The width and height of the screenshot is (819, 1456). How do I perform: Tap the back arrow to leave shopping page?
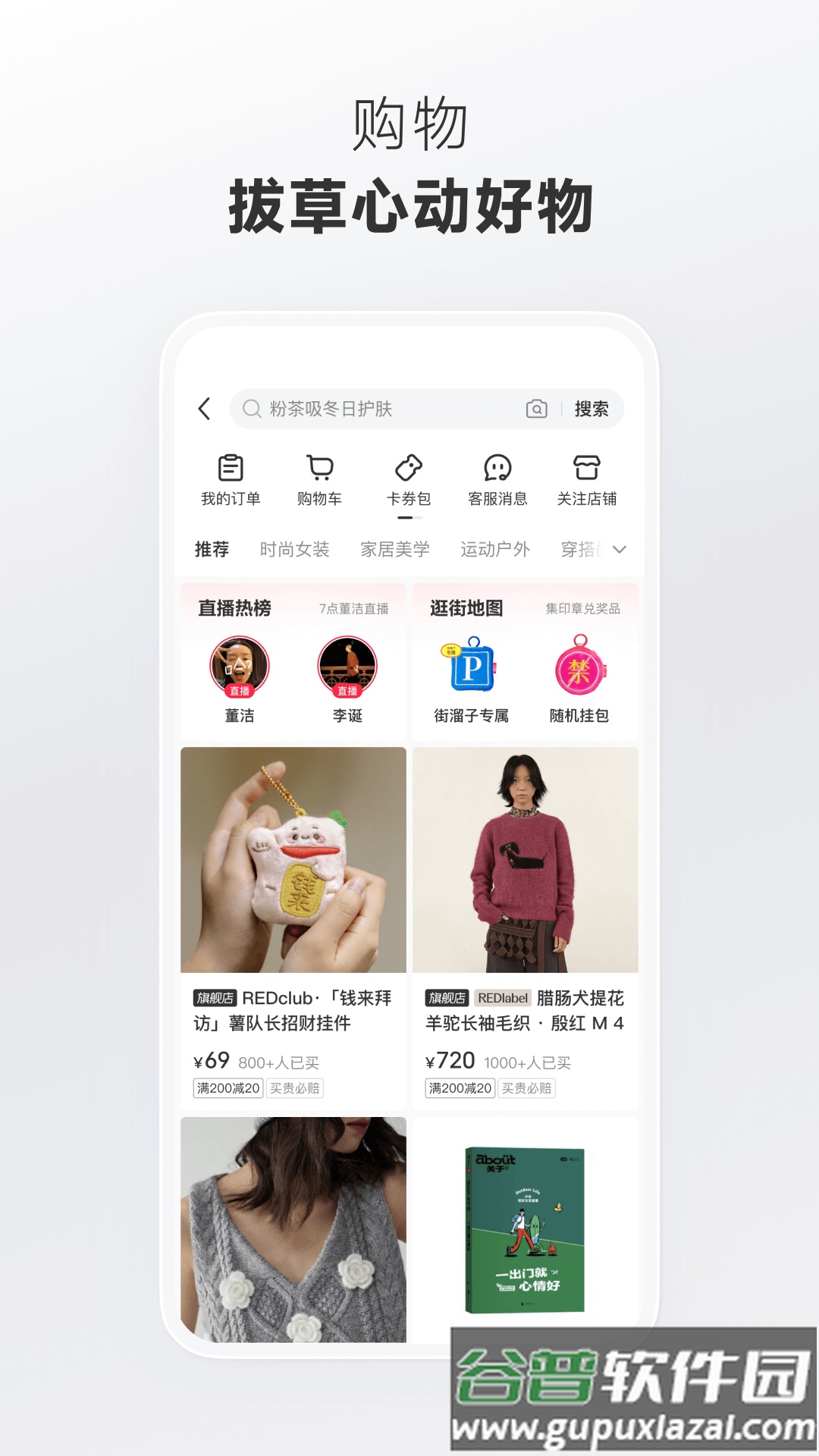pyautogui.click(x=203, y=408)
